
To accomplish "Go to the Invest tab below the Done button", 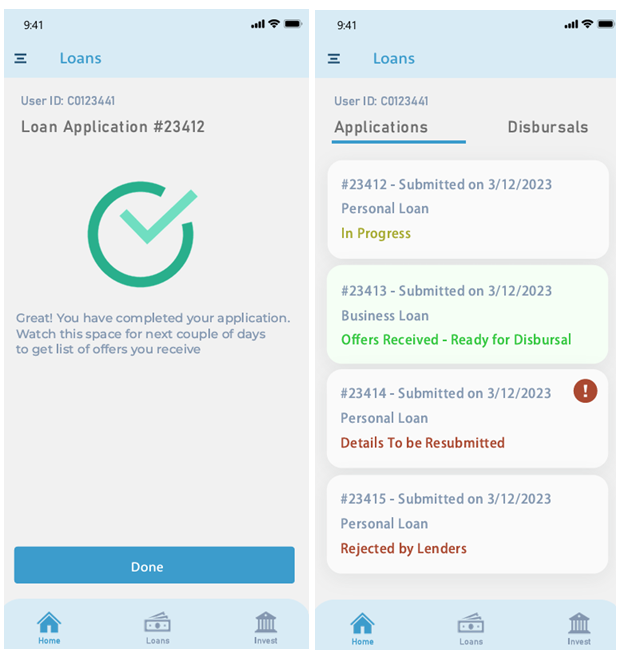I will [265, 627].
